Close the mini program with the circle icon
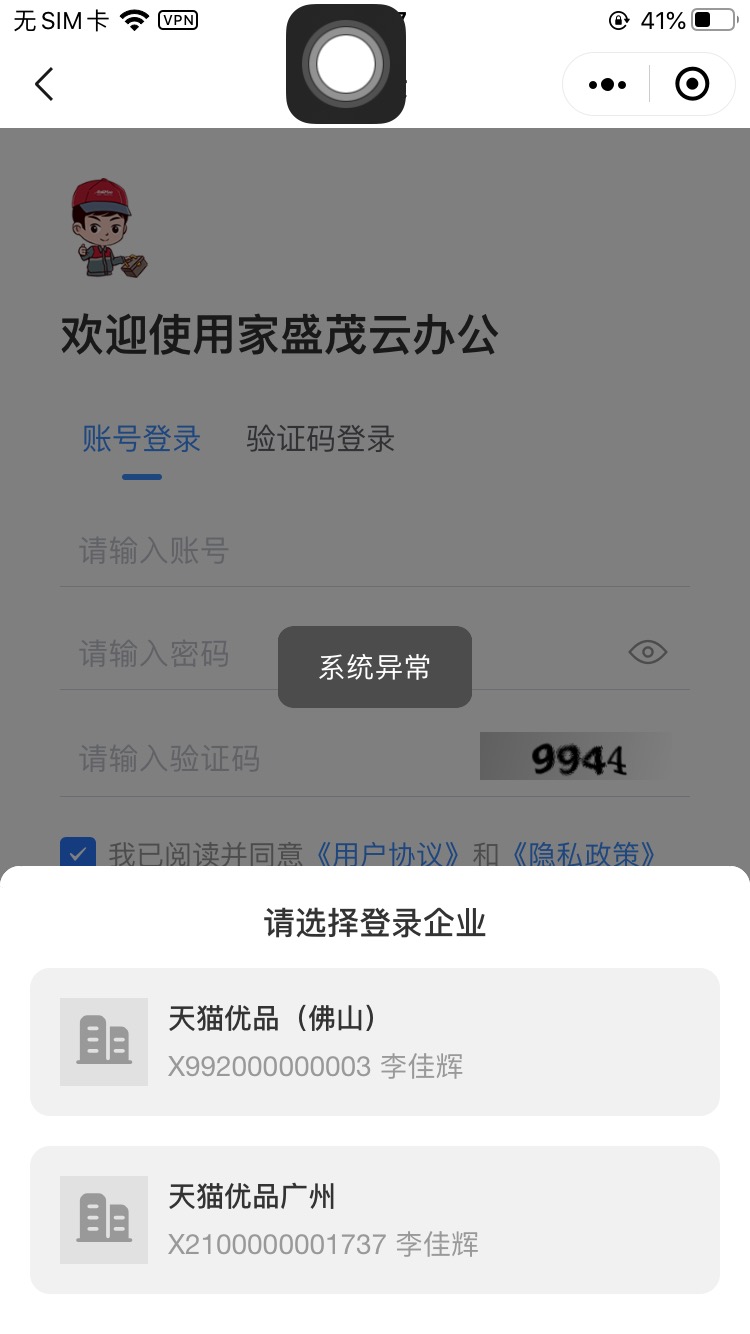 692,85
